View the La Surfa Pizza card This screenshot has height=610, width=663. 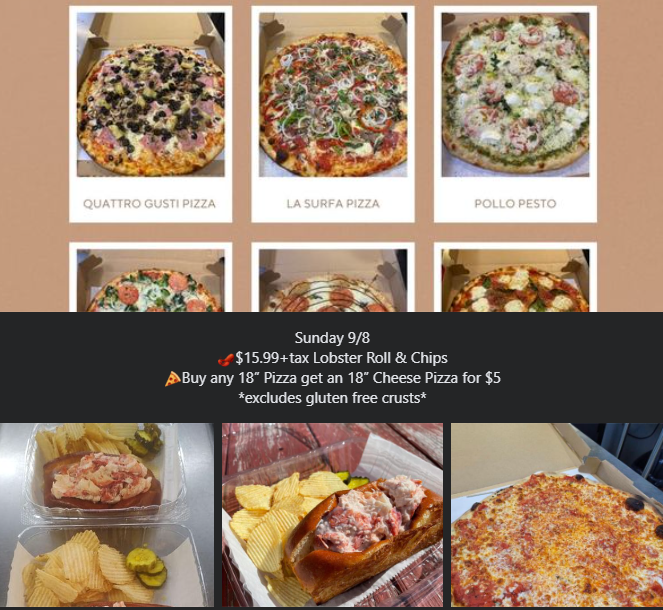click(332, 113)
